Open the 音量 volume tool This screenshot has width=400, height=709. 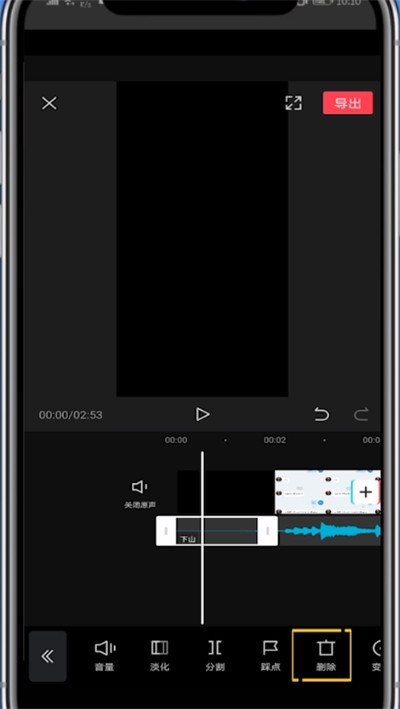104,656
